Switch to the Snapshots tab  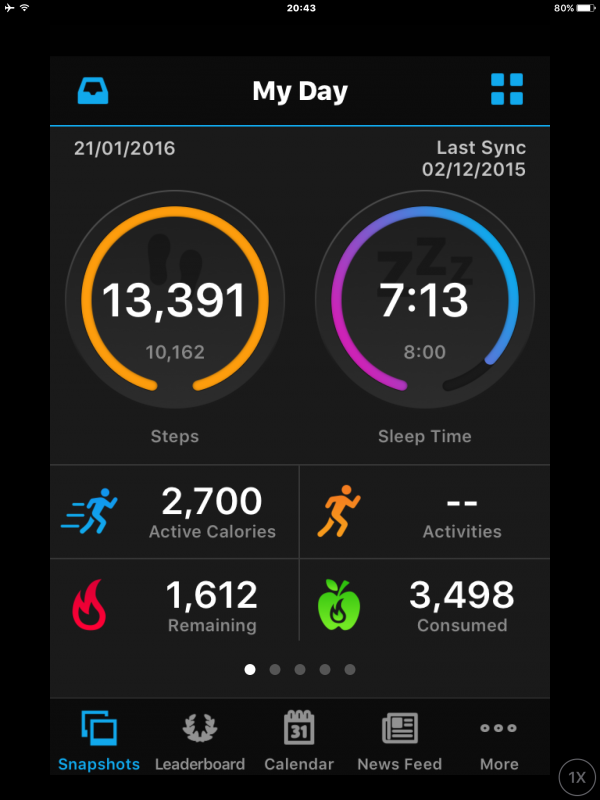point(99,741)
